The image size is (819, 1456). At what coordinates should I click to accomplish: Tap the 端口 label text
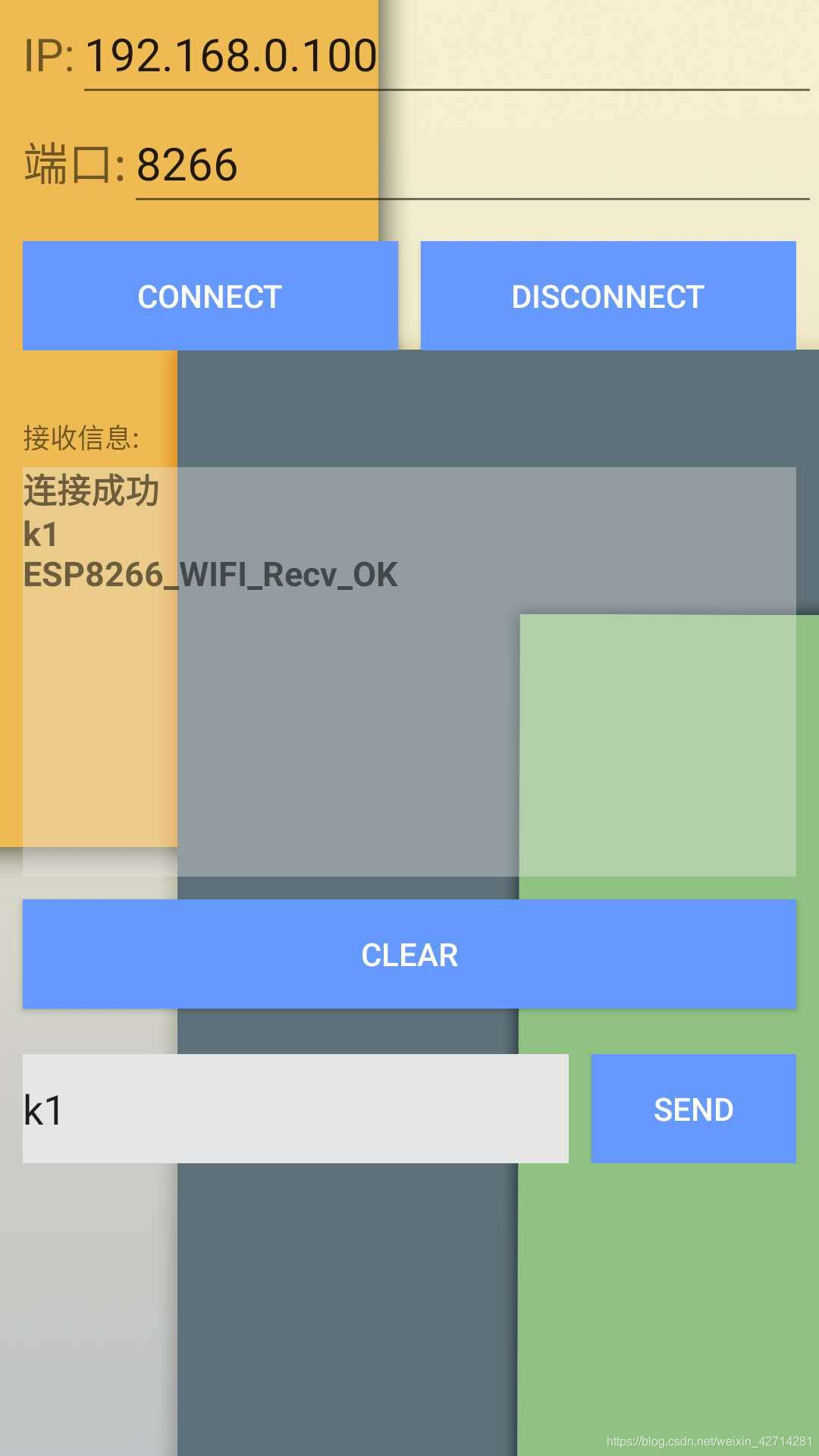click(x=72, y=162)
